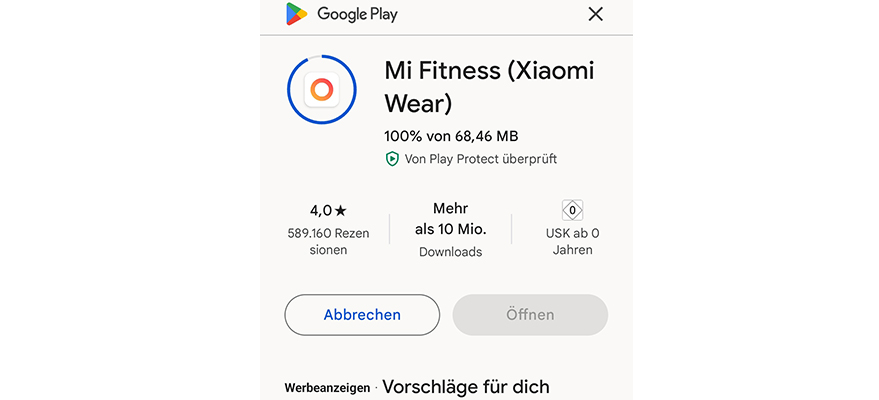Open the 4,0 star reviews section
The width and height of the screenshot is (879, 400).
coord(328,230)
